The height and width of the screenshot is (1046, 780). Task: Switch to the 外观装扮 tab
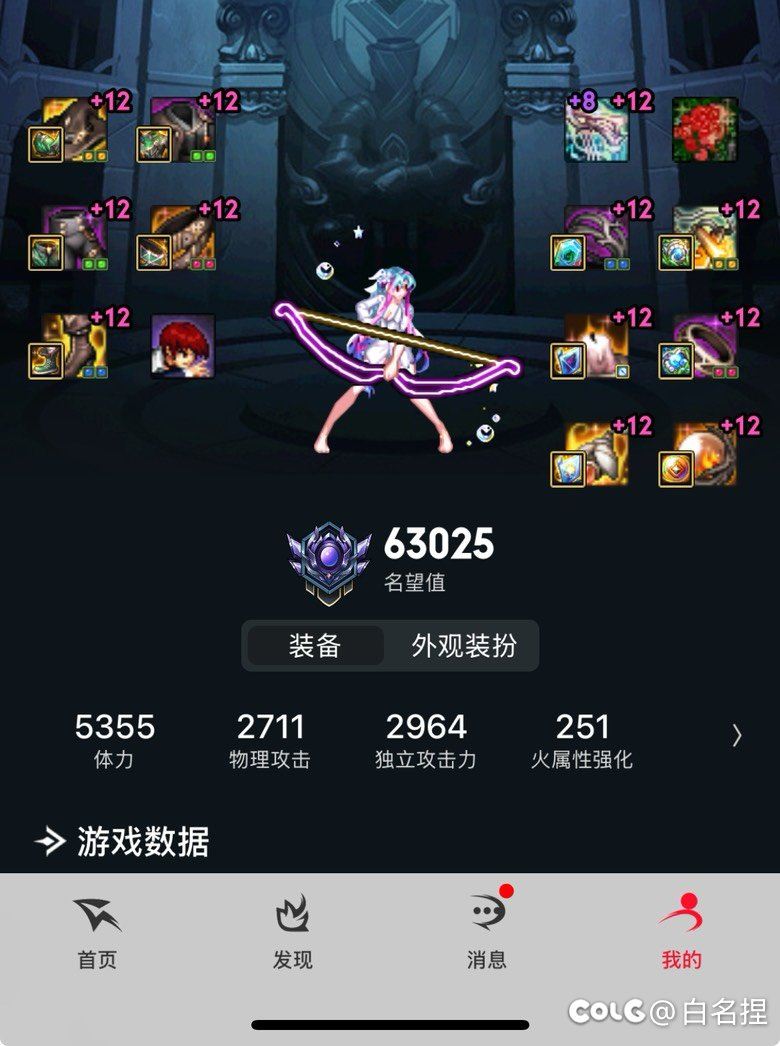pos(463,646)
